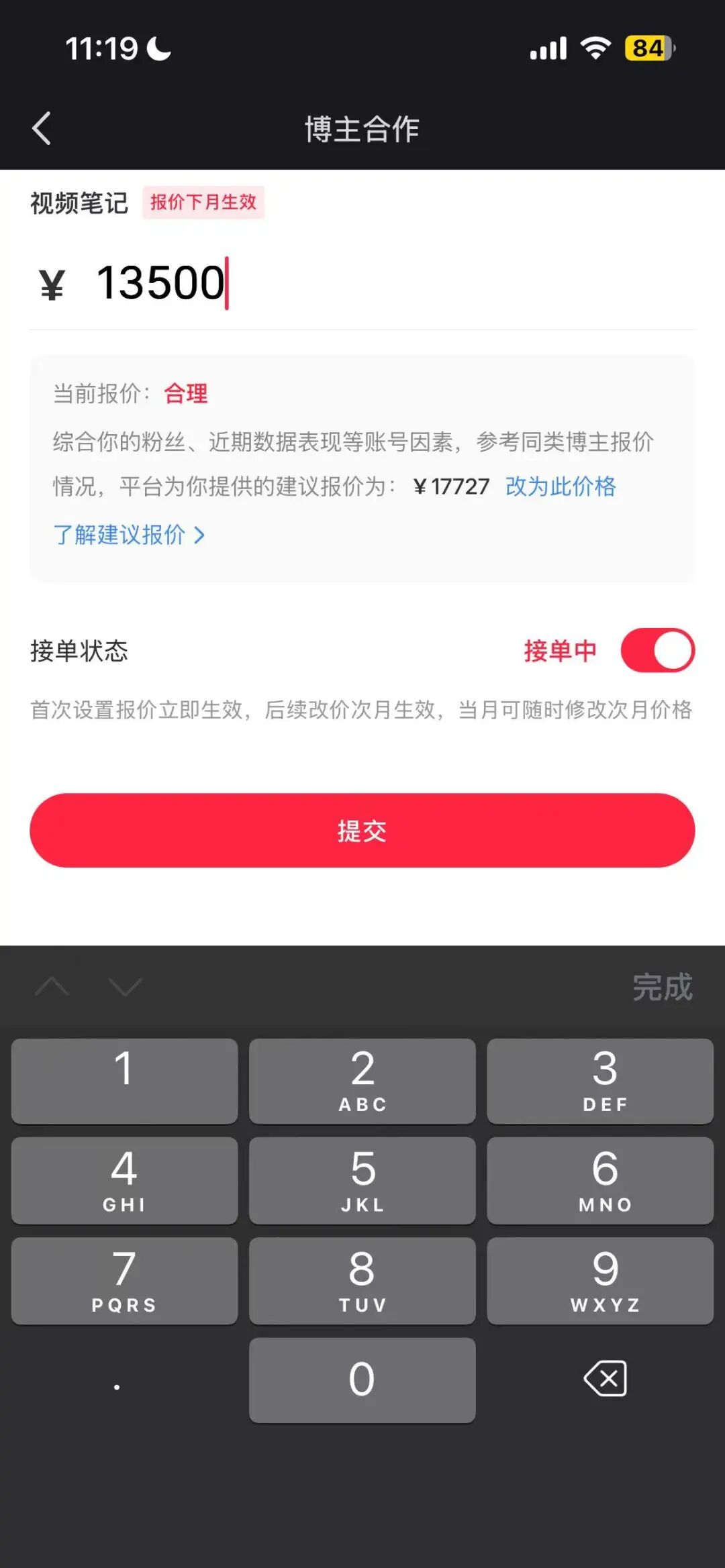Tap the down chevron above the keyboard
Screen dimensions: 725x1568
124,986
